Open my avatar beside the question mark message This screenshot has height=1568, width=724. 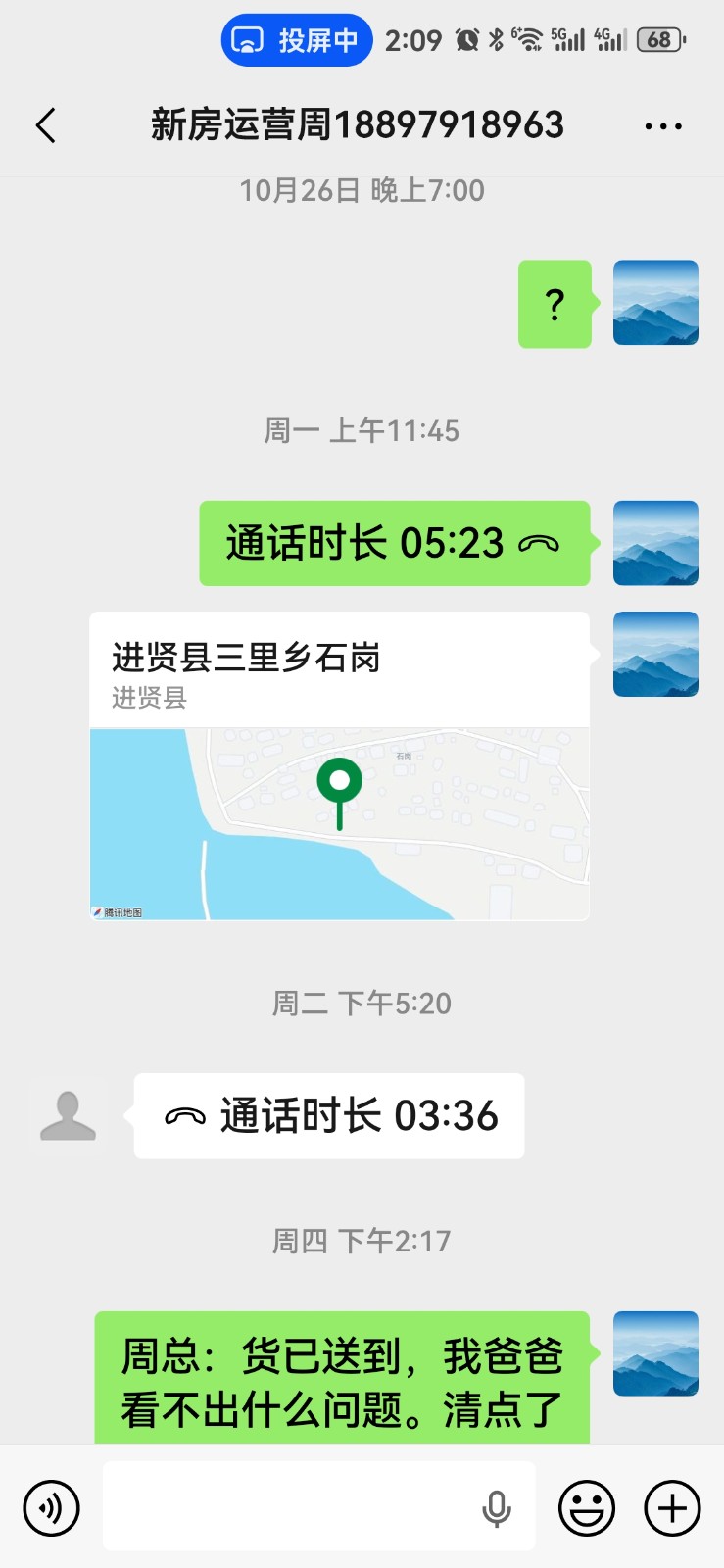pyautogui.click(x=655, y=303)
